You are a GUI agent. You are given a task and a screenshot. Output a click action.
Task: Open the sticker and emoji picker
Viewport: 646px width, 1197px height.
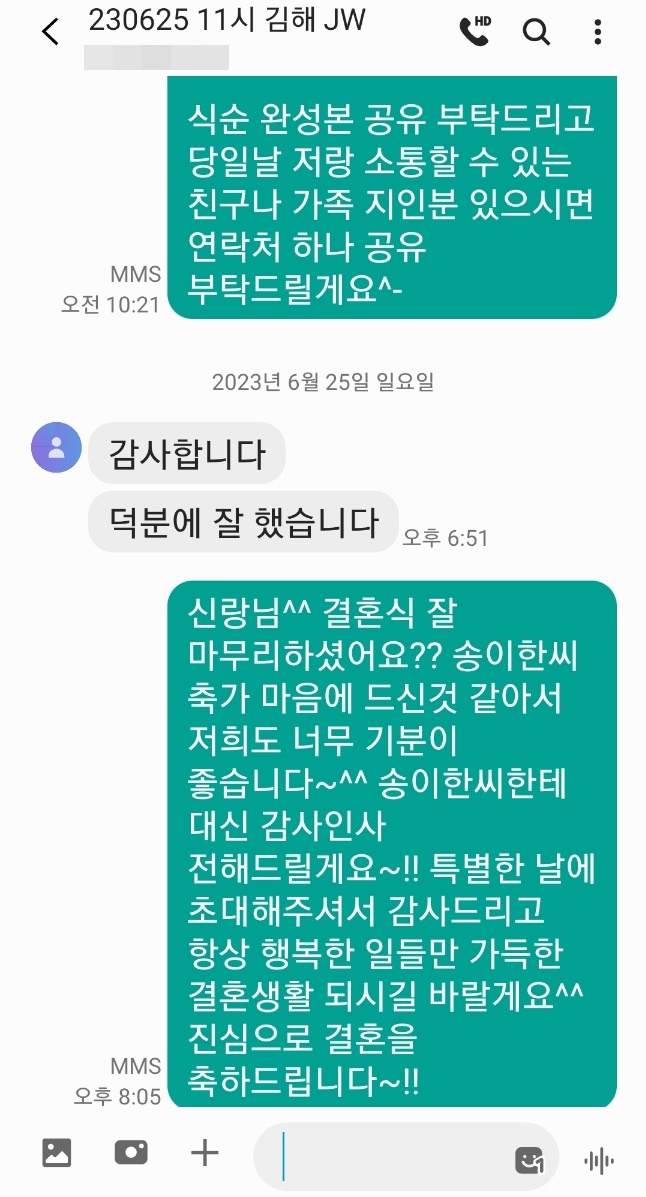(x=529, y=1160)
